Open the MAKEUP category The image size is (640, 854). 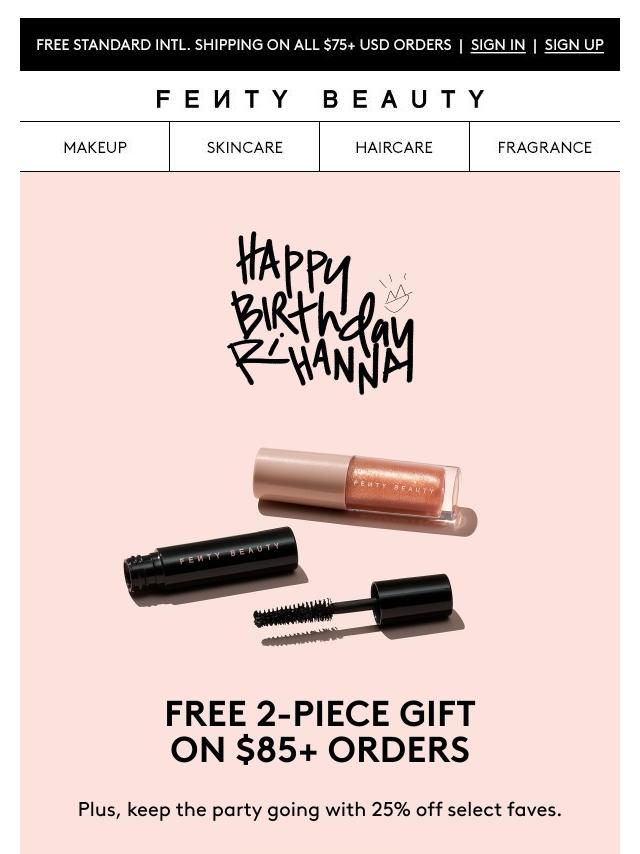click(95, 147)
